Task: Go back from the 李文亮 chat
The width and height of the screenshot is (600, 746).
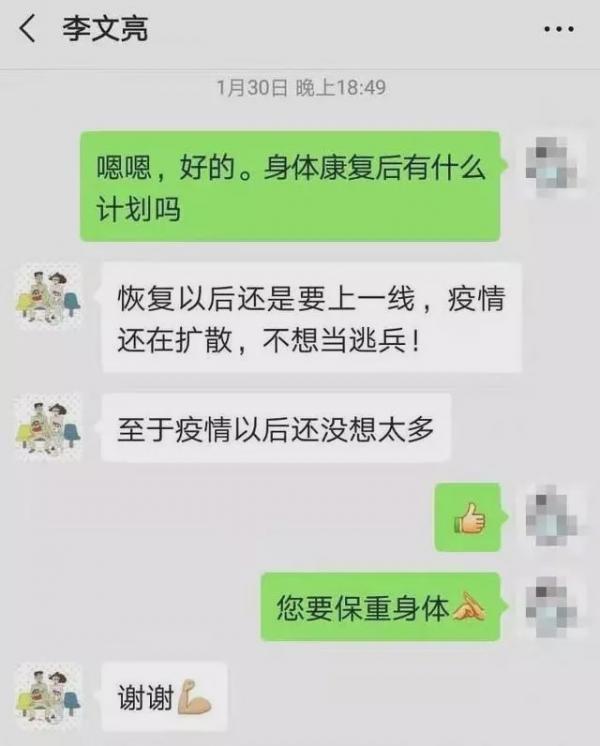Action: coord(28,29)
